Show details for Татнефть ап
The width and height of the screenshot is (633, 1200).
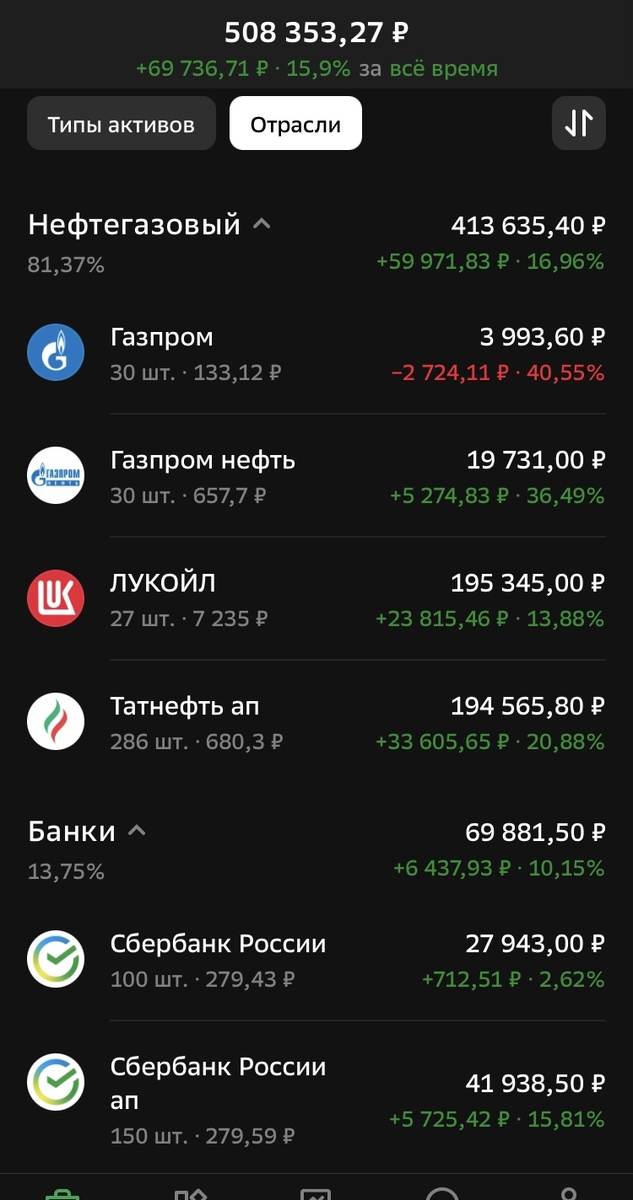pyautogui.click(x=316, y=723)
